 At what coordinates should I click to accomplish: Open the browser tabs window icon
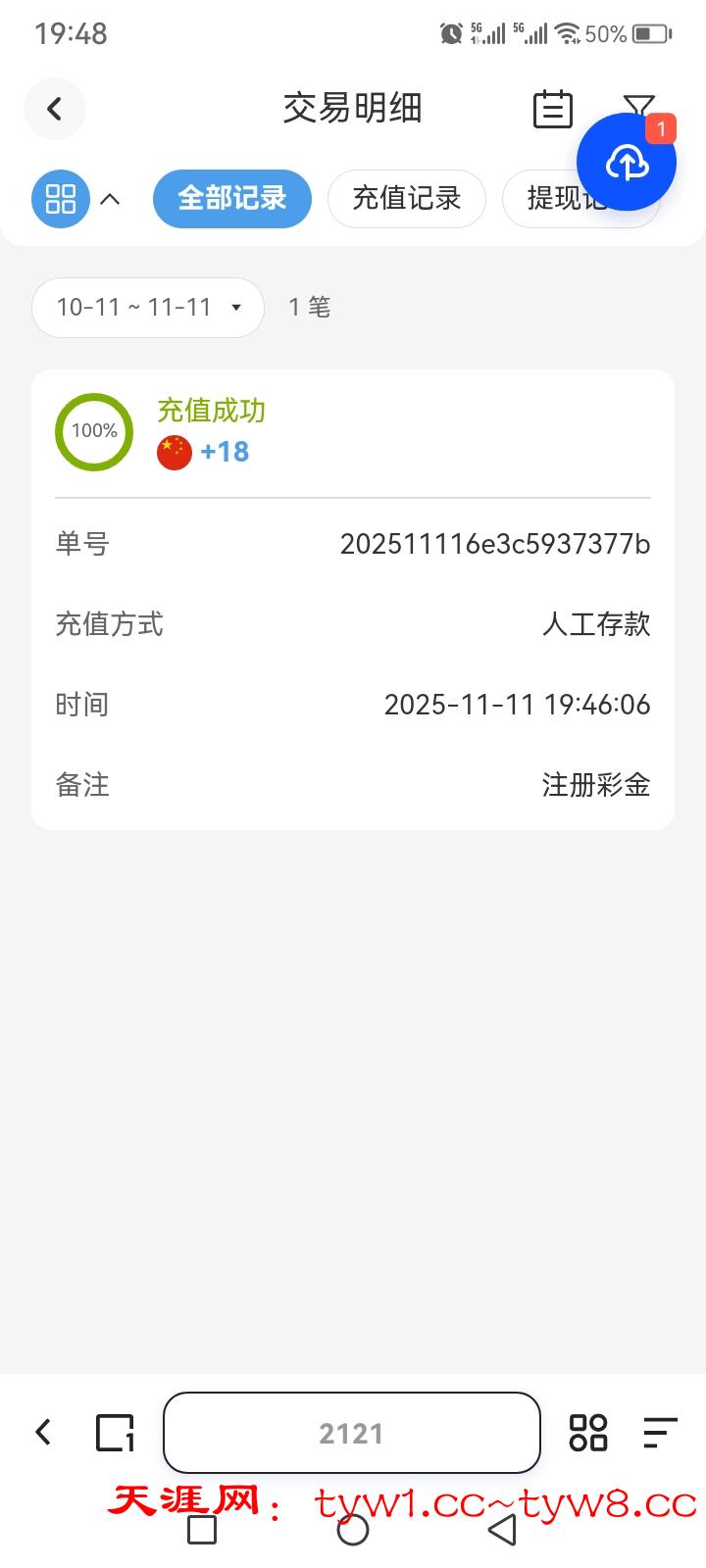(115, 1433)
